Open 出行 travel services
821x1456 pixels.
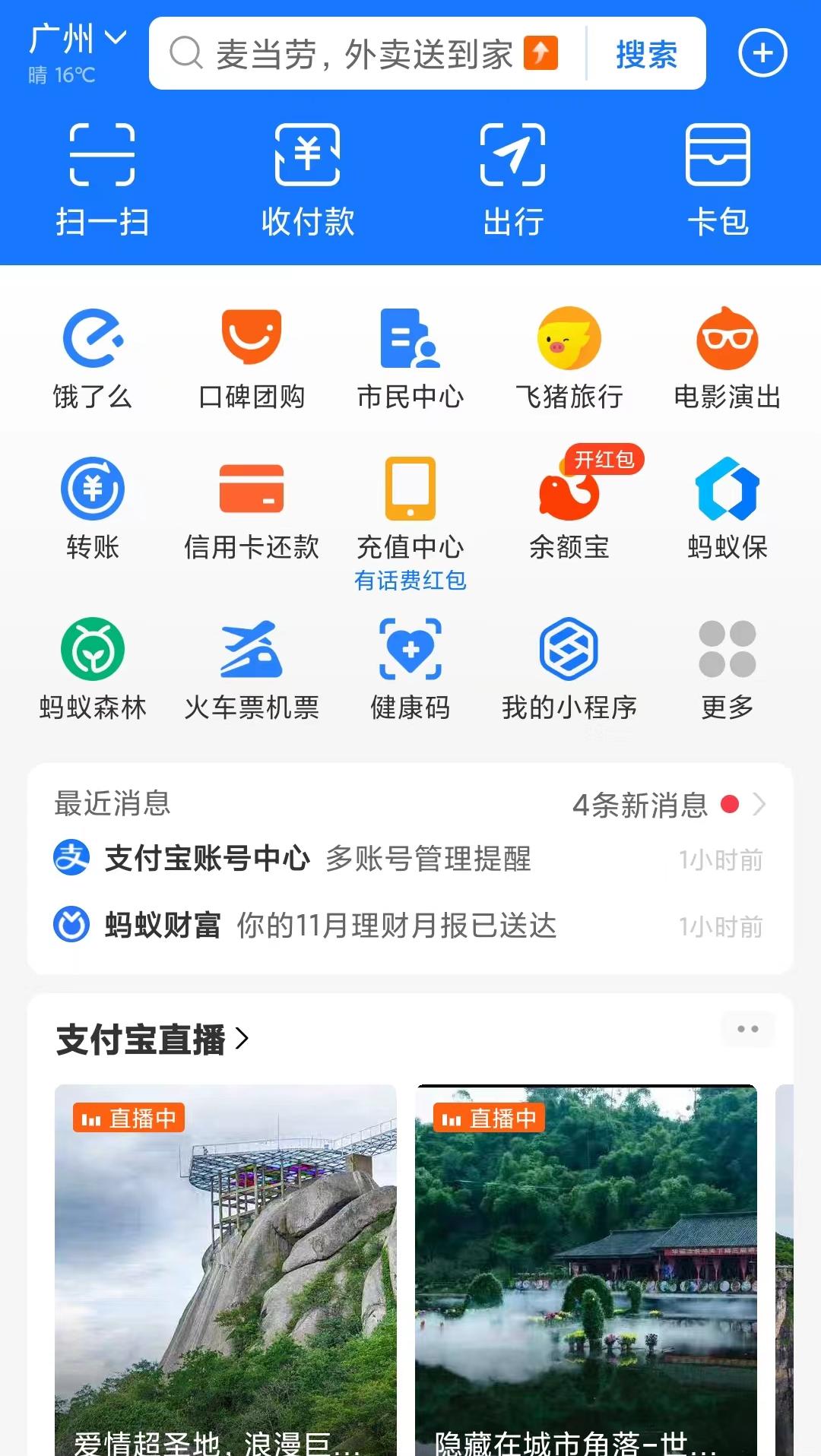(x=513, y=180)
